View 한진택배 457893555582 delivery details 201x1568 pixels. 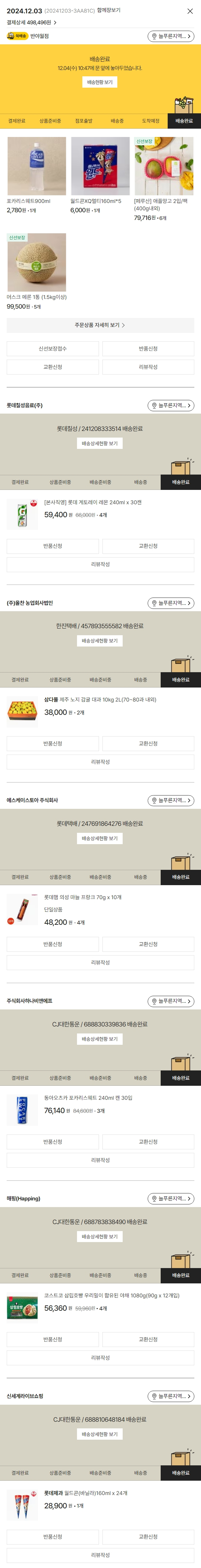click(x=100, y=640)
